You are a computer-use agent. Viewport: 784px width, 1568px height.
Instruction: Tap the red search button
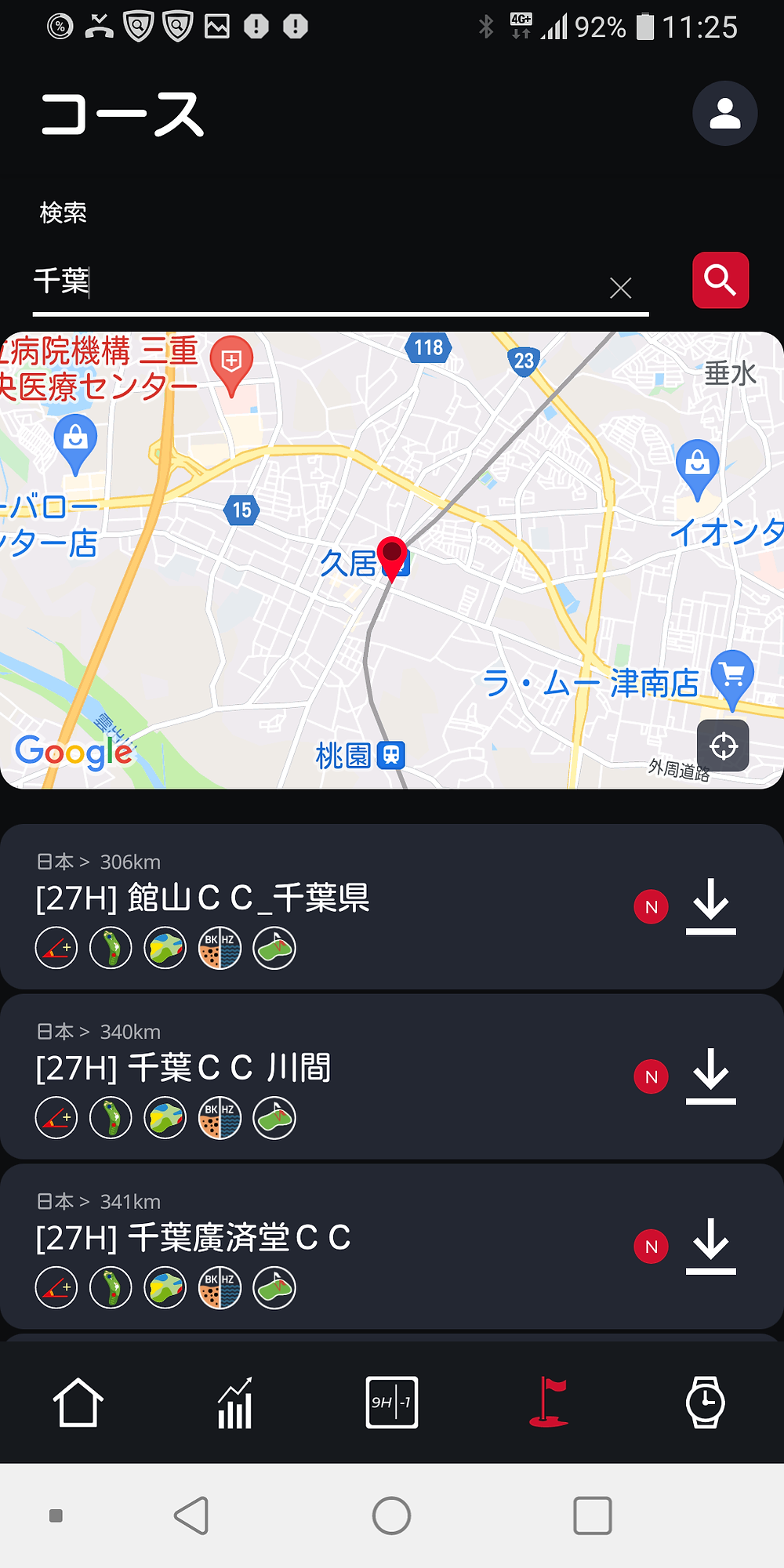(720, 280)
